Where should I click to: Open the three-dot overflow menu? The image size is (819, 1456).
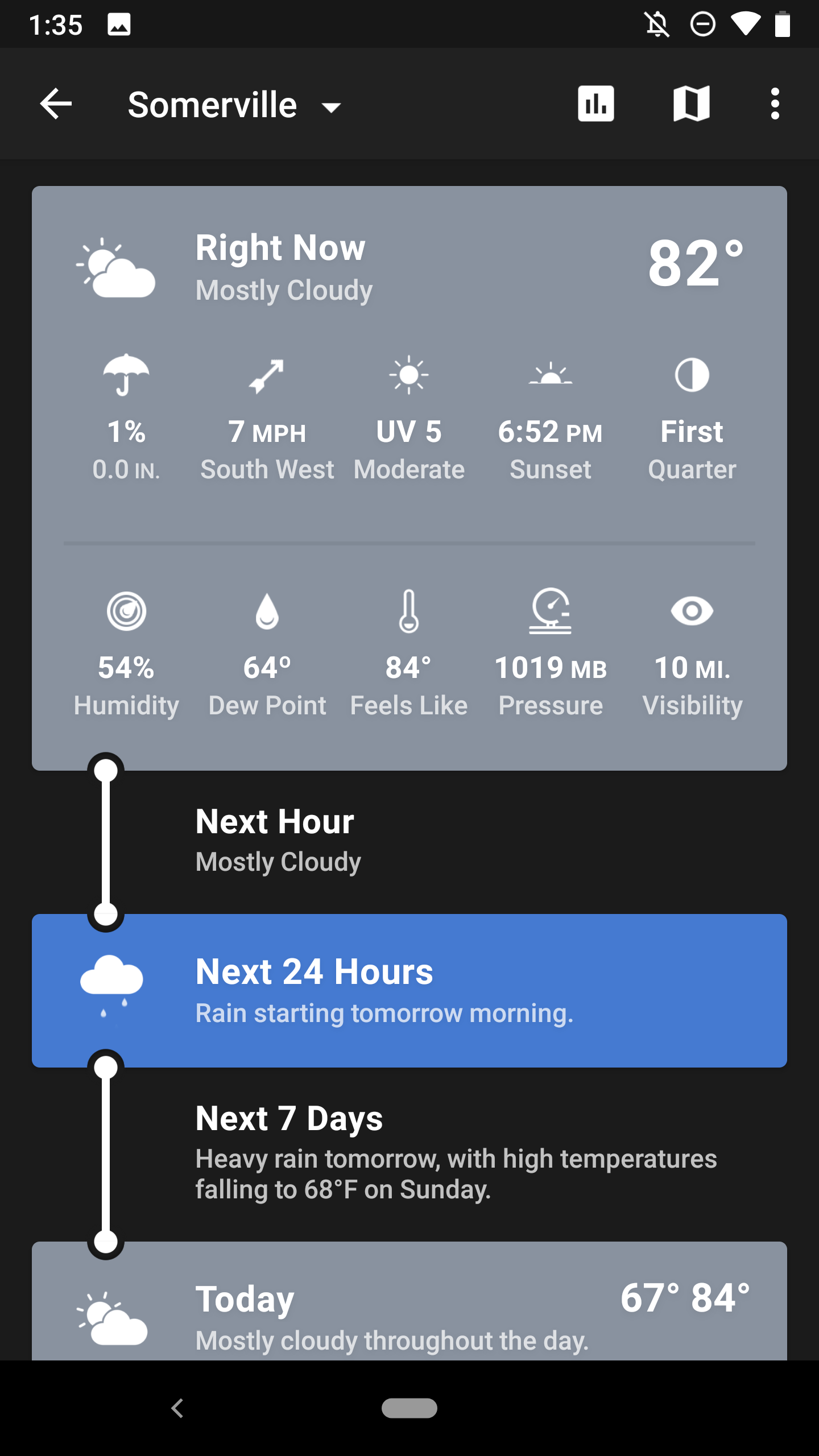click(775, 104)
